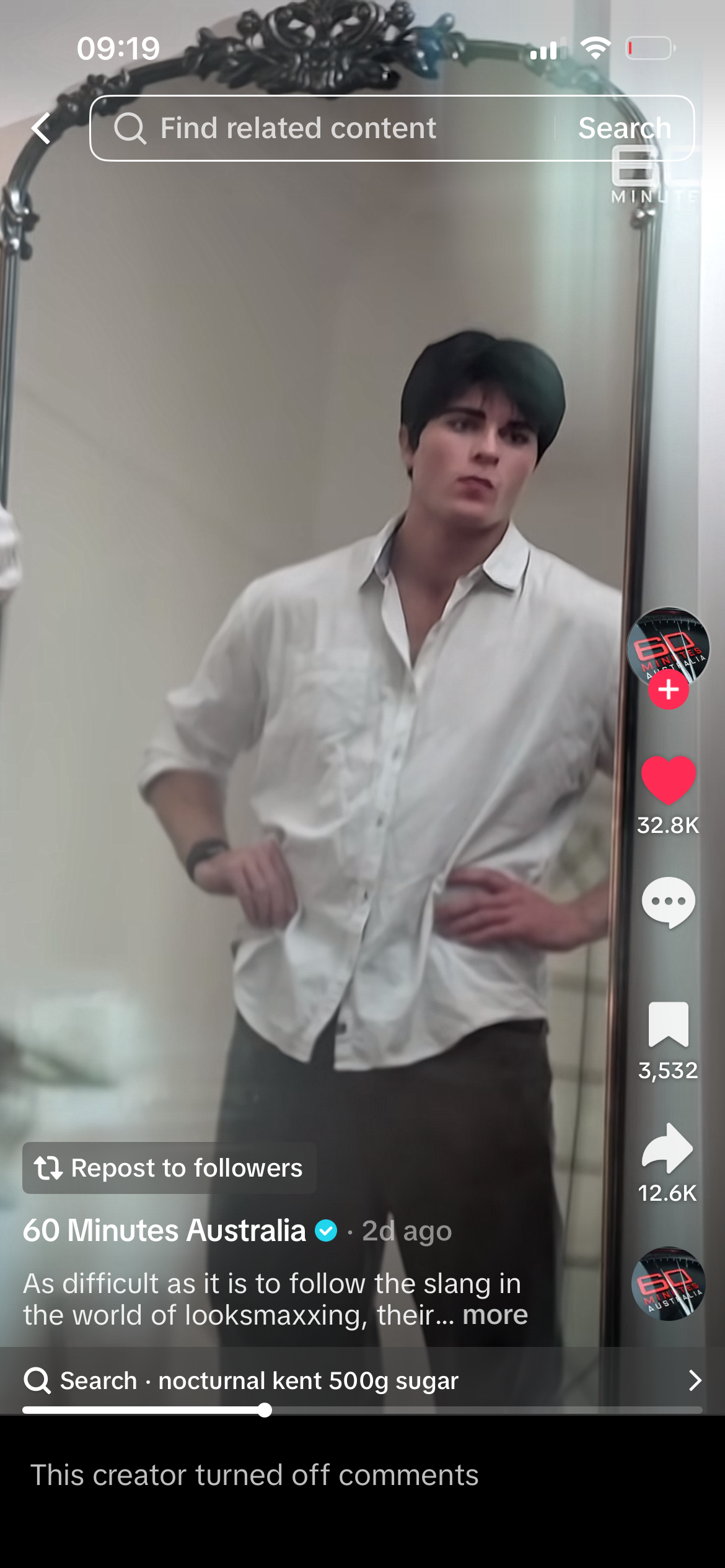
Task: Open the Find related content field
Action: (322, 128)
